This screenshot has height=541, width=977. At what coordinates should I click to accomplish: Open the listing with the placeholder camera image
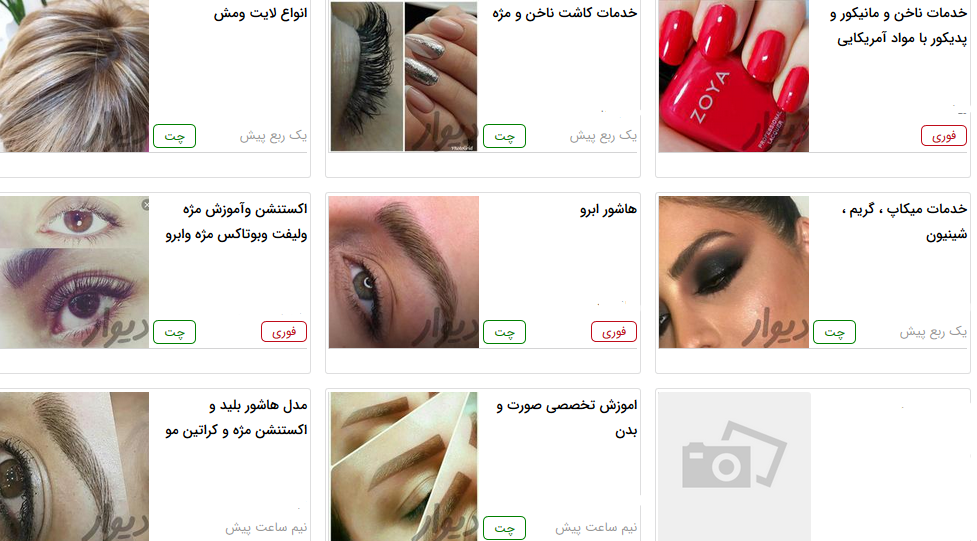pyautogui.click(x=813, y=465)
